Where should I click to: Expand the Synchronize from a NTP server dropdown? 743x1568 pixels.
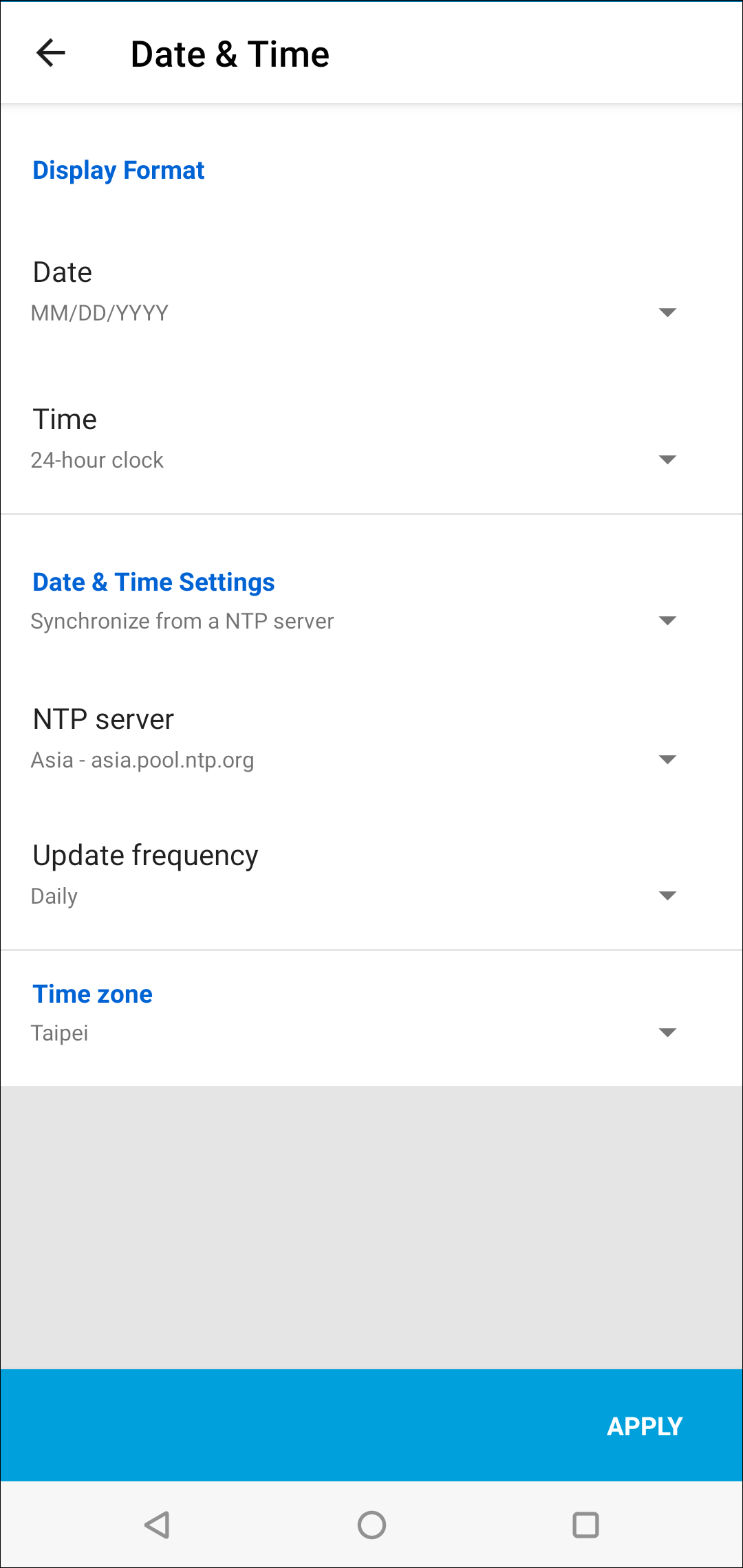(371, 621)
